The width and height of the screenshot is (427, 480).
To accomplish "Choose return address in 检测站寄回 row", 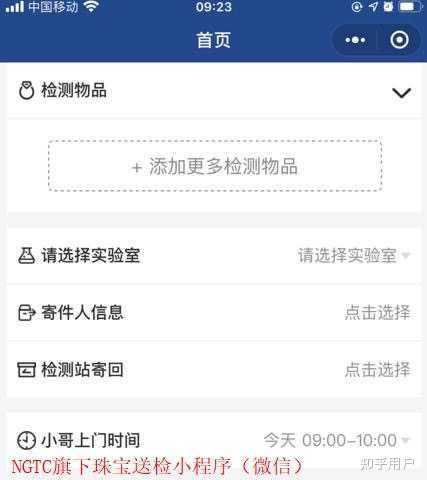I will [x=213, y=370].
